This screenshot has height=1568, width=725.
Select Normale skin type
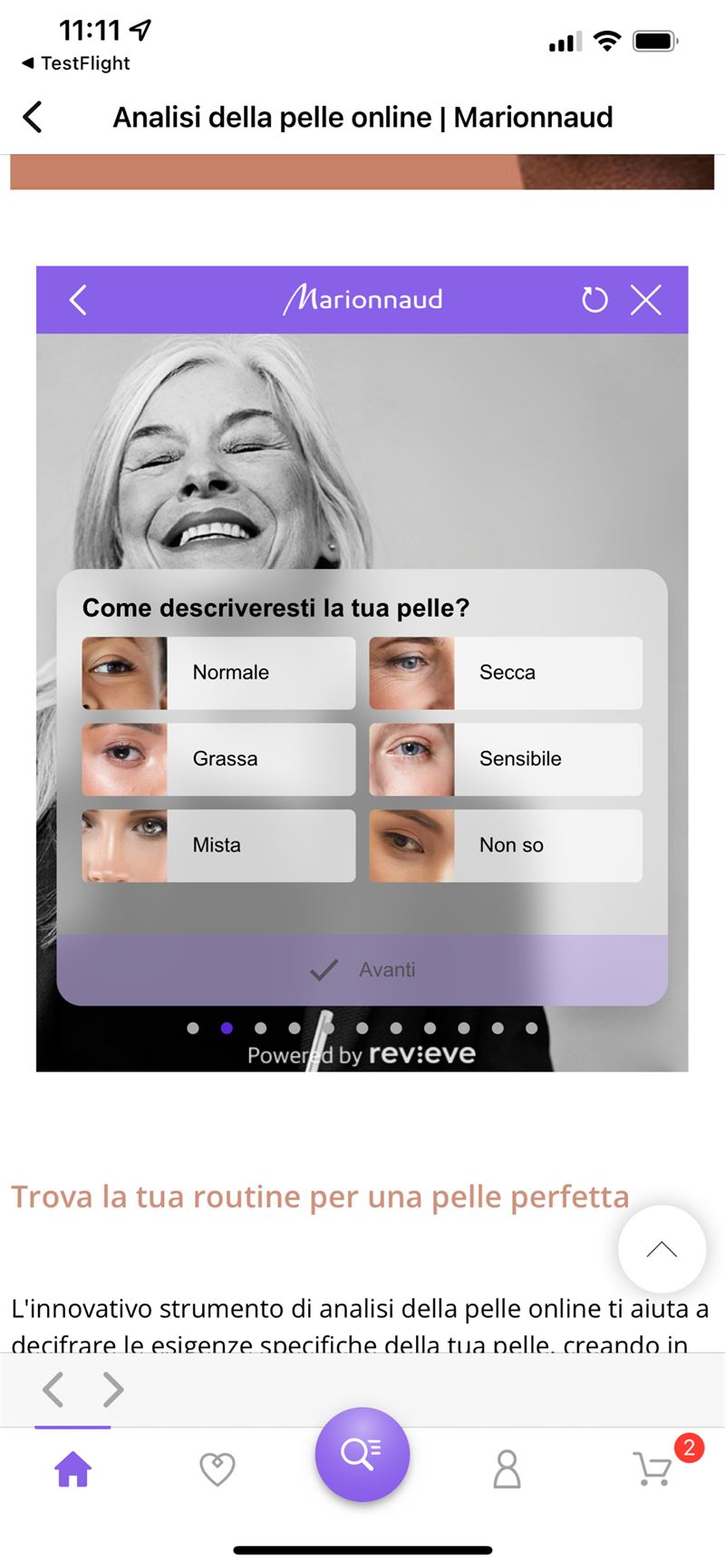[218, 673]
